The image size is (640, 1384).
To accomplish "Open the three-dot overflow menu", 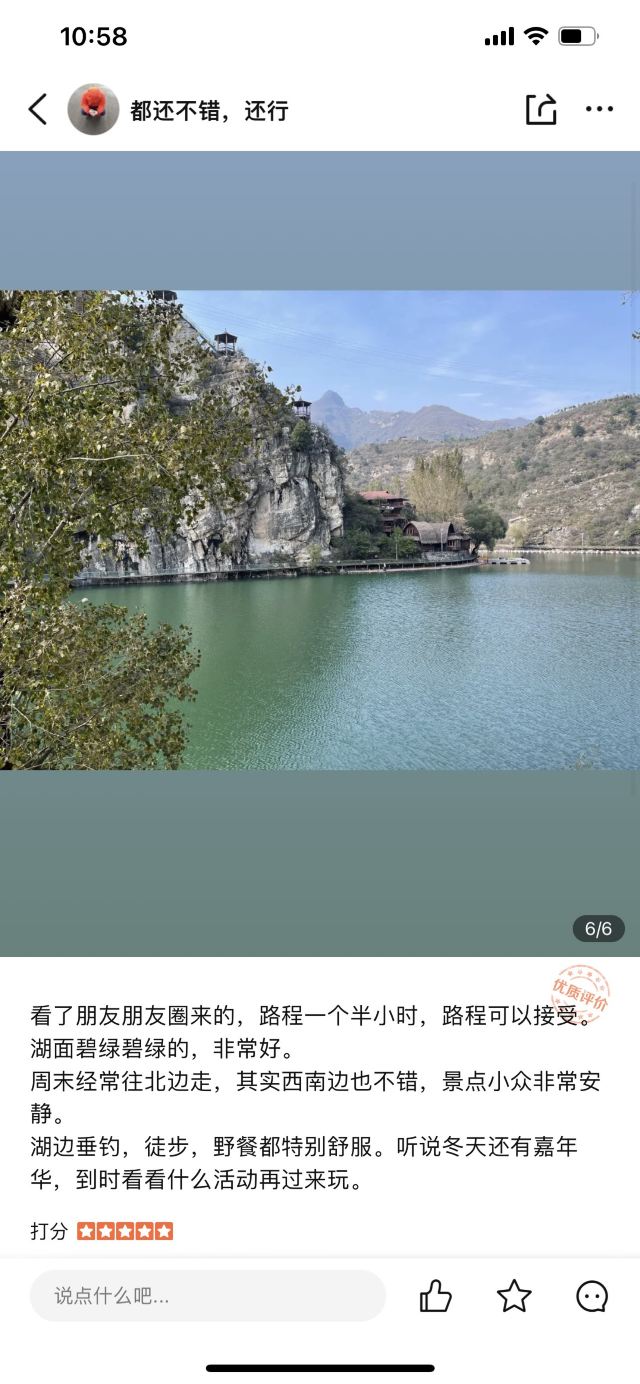I will (599, 109).
